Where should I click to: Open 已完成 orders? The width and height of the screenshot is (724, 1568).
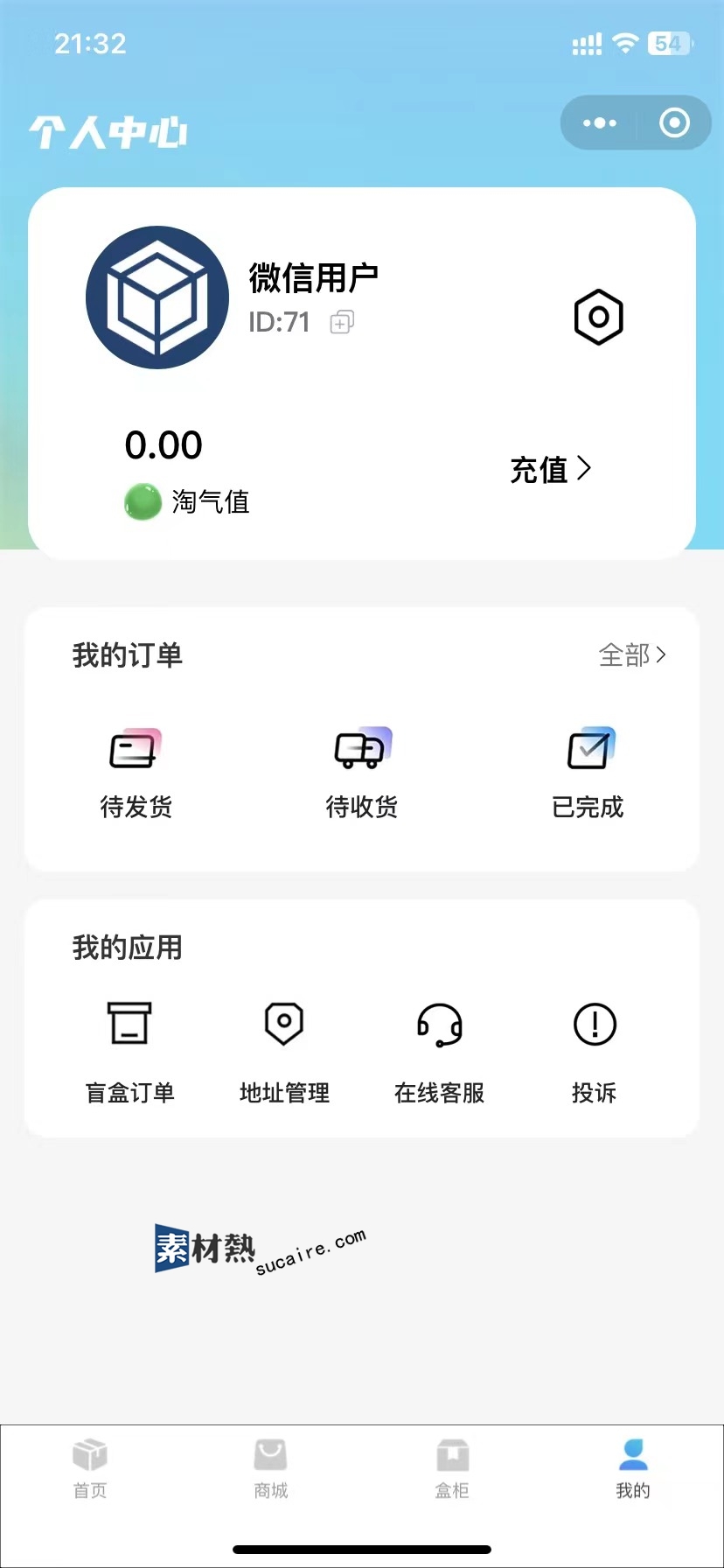tap(588, 772)
